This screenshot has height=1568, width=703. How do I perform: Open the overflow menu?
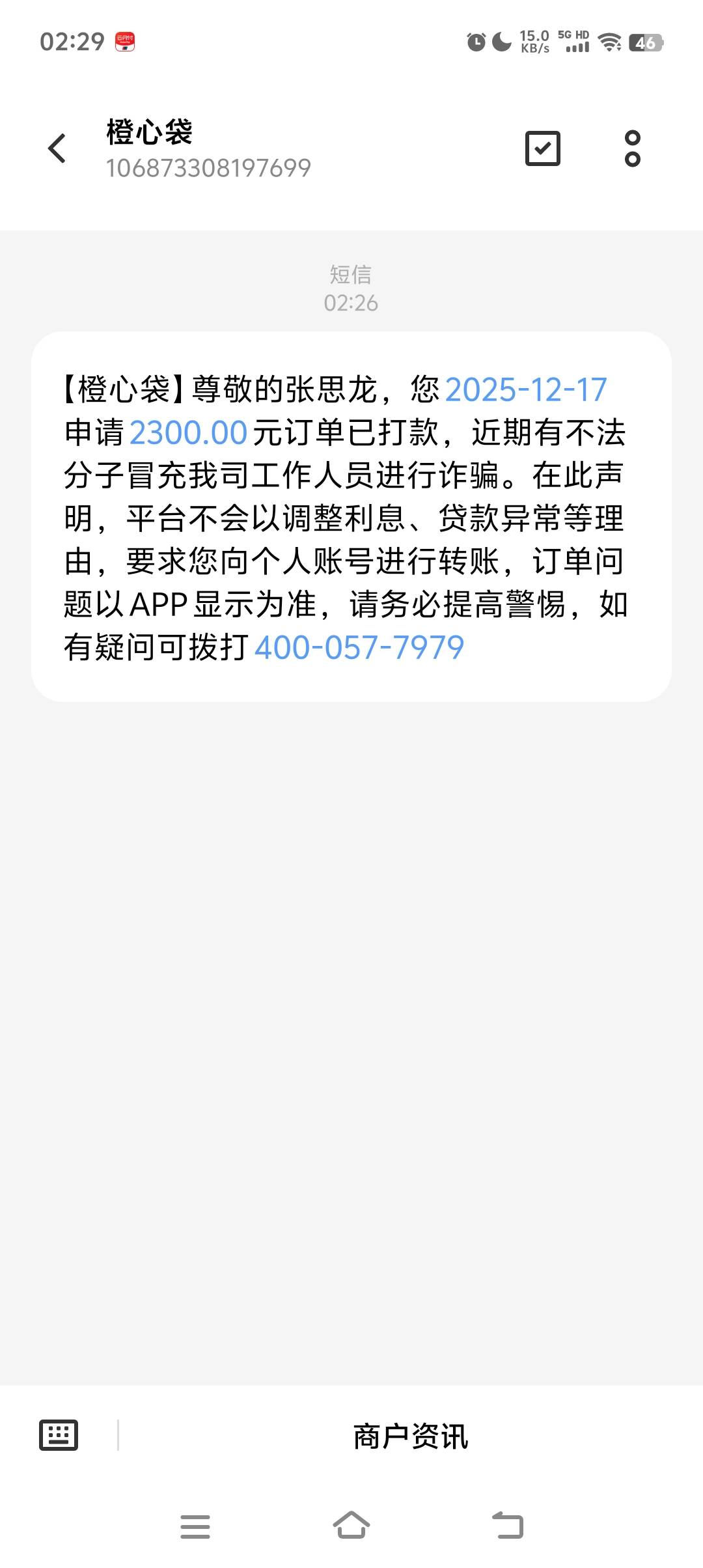tap(632, 148)
